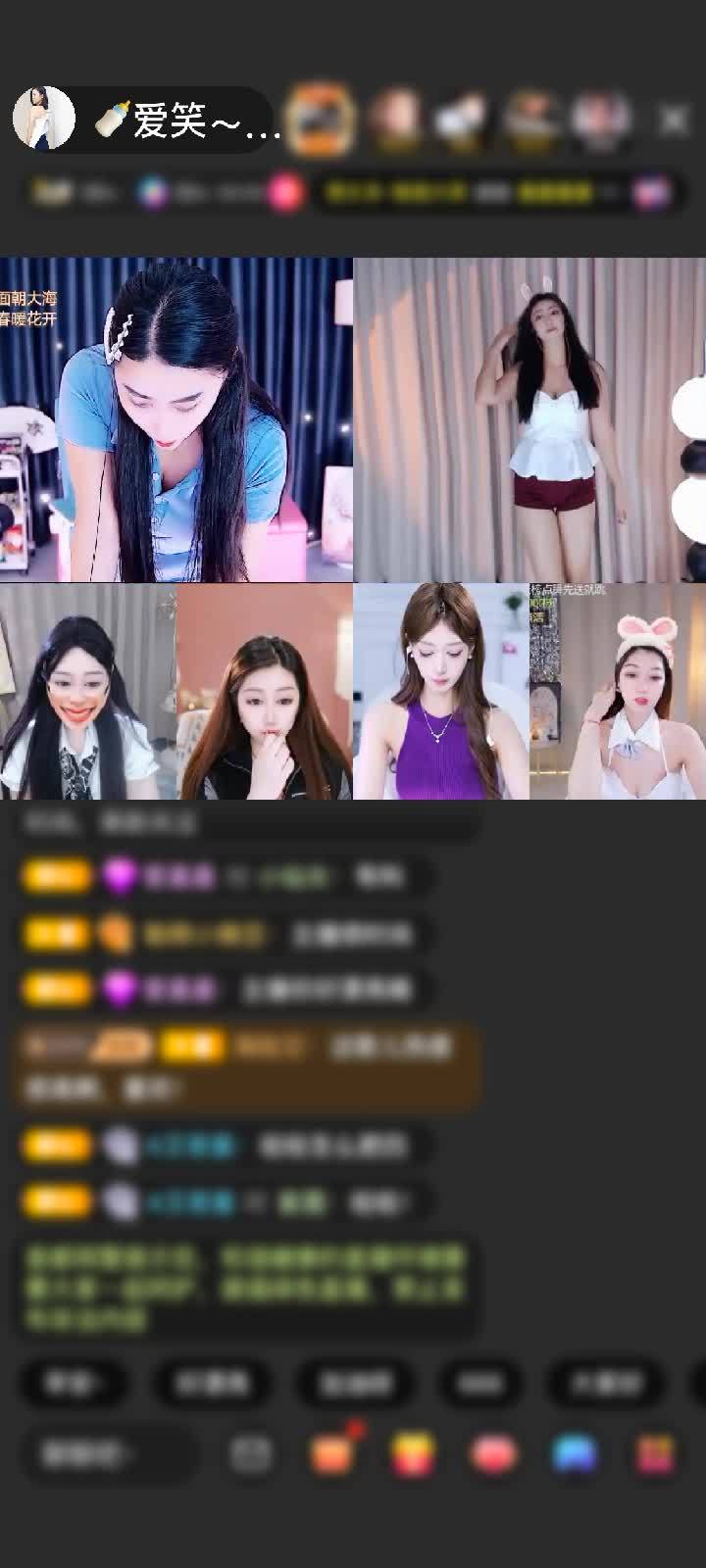This screenshot has width=706, height=1568.
Task: Select the blue-shirt streamer's video tile
Action: pyautogui.click(x=176, y=419)
